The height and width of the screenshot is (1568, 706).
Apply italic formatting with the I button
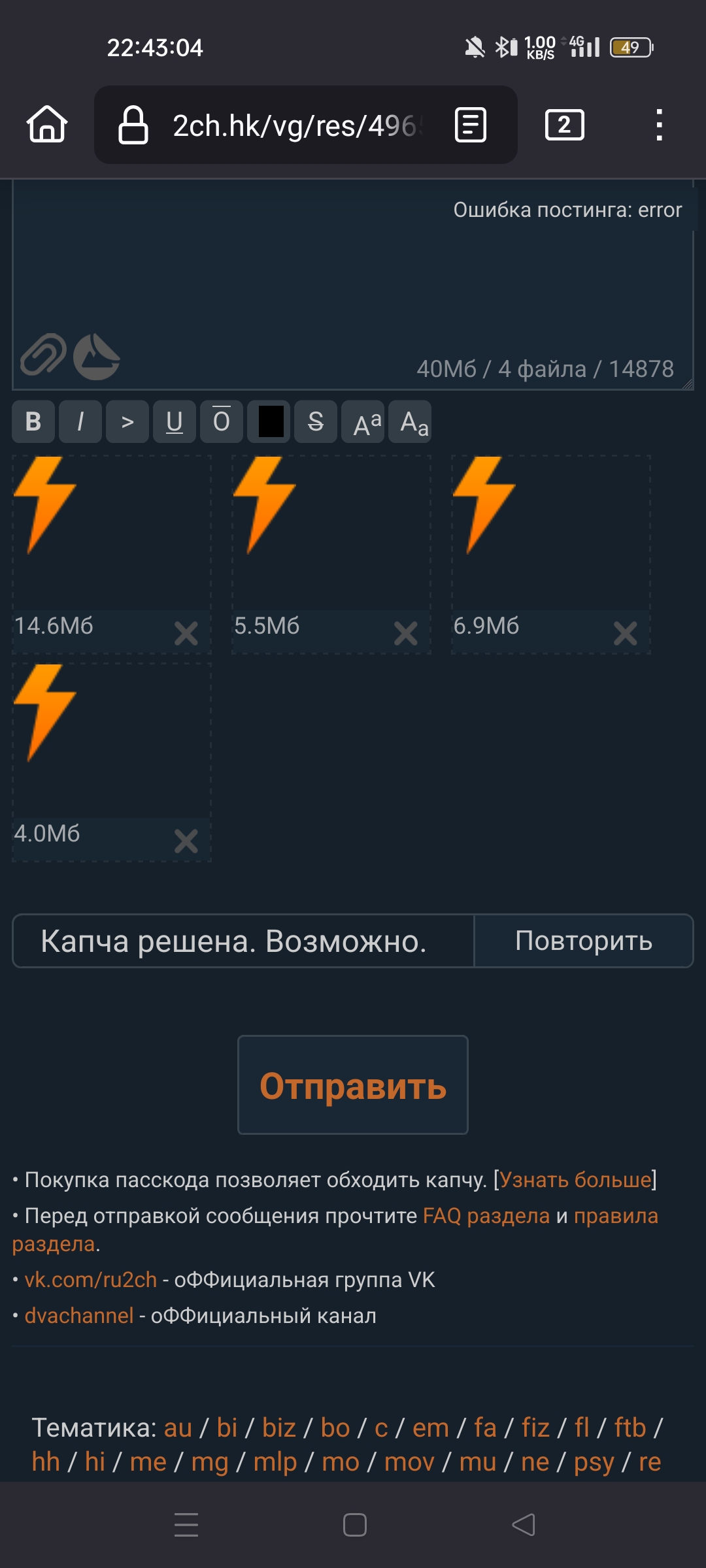[x=80, y=421]
